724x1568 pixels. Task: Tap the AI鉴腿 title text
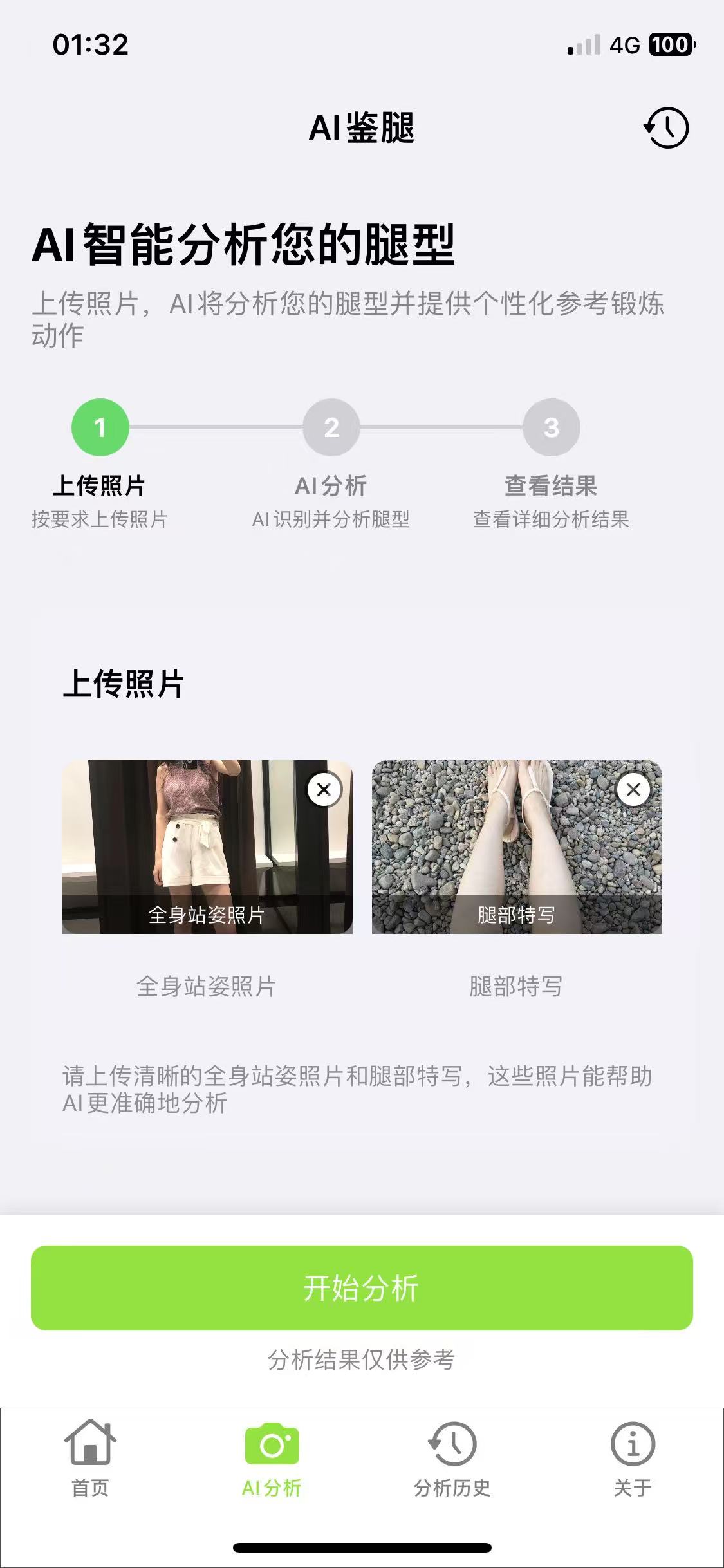click(362, 127)
